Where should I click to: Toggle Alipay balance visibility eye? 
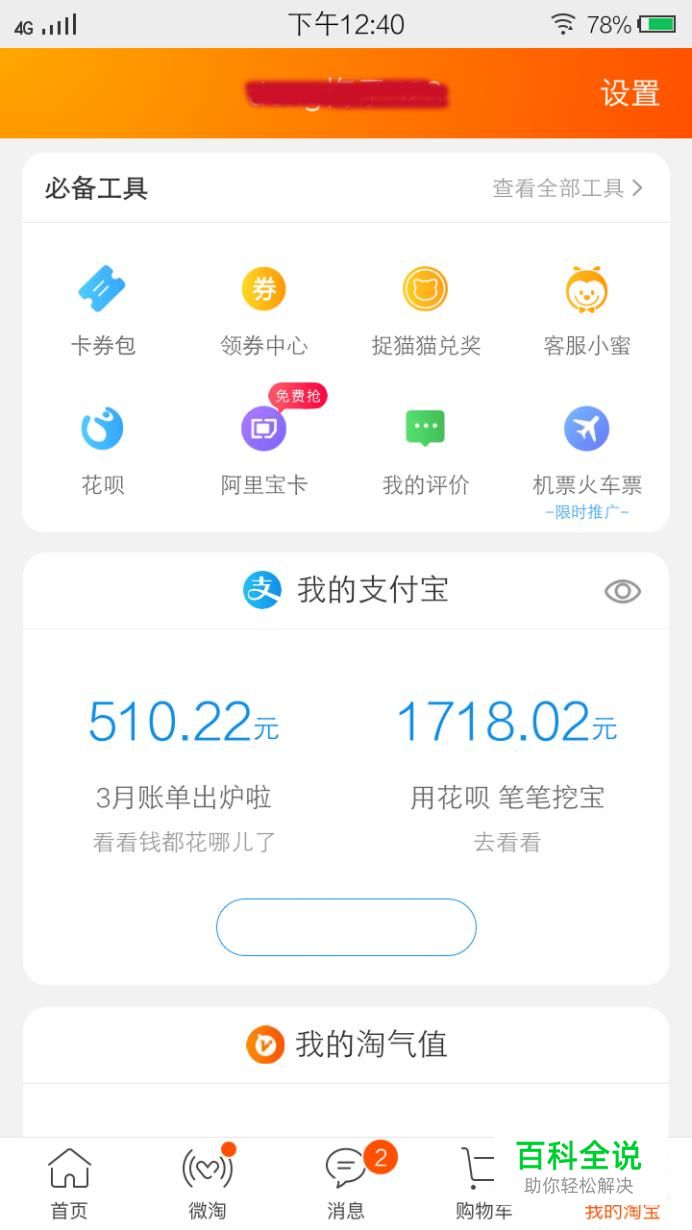pyautogui.click(x=622, y=591)
